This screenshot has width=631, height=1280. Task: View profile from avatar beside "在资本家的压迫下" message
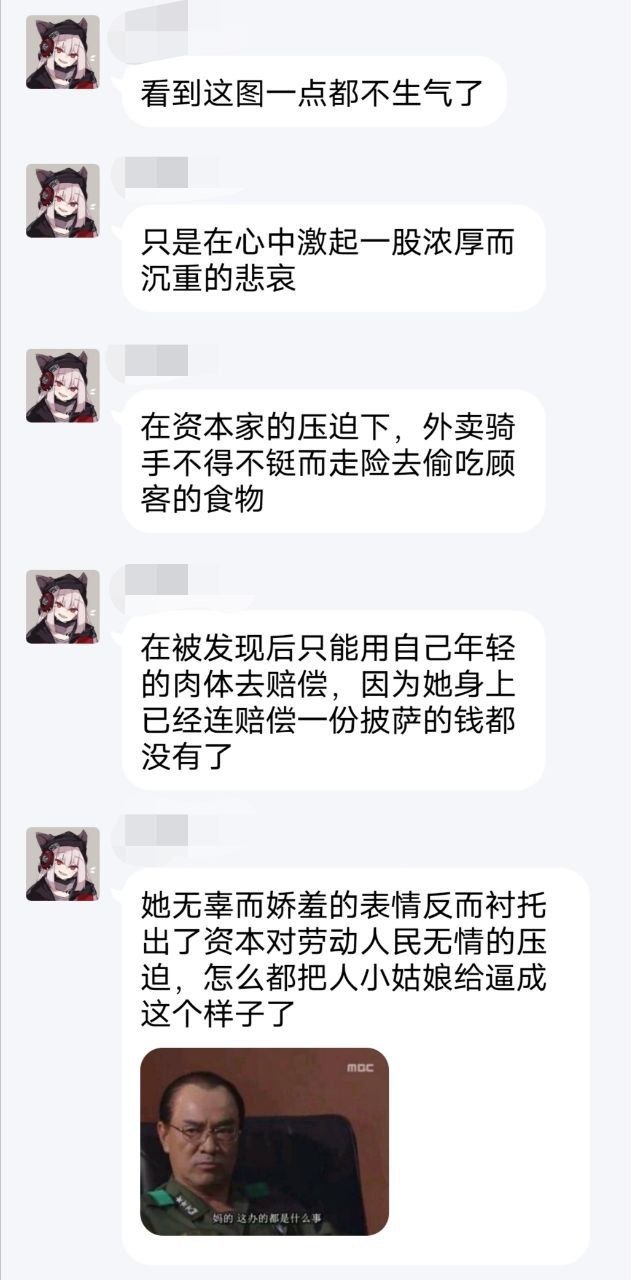point(62,385)
